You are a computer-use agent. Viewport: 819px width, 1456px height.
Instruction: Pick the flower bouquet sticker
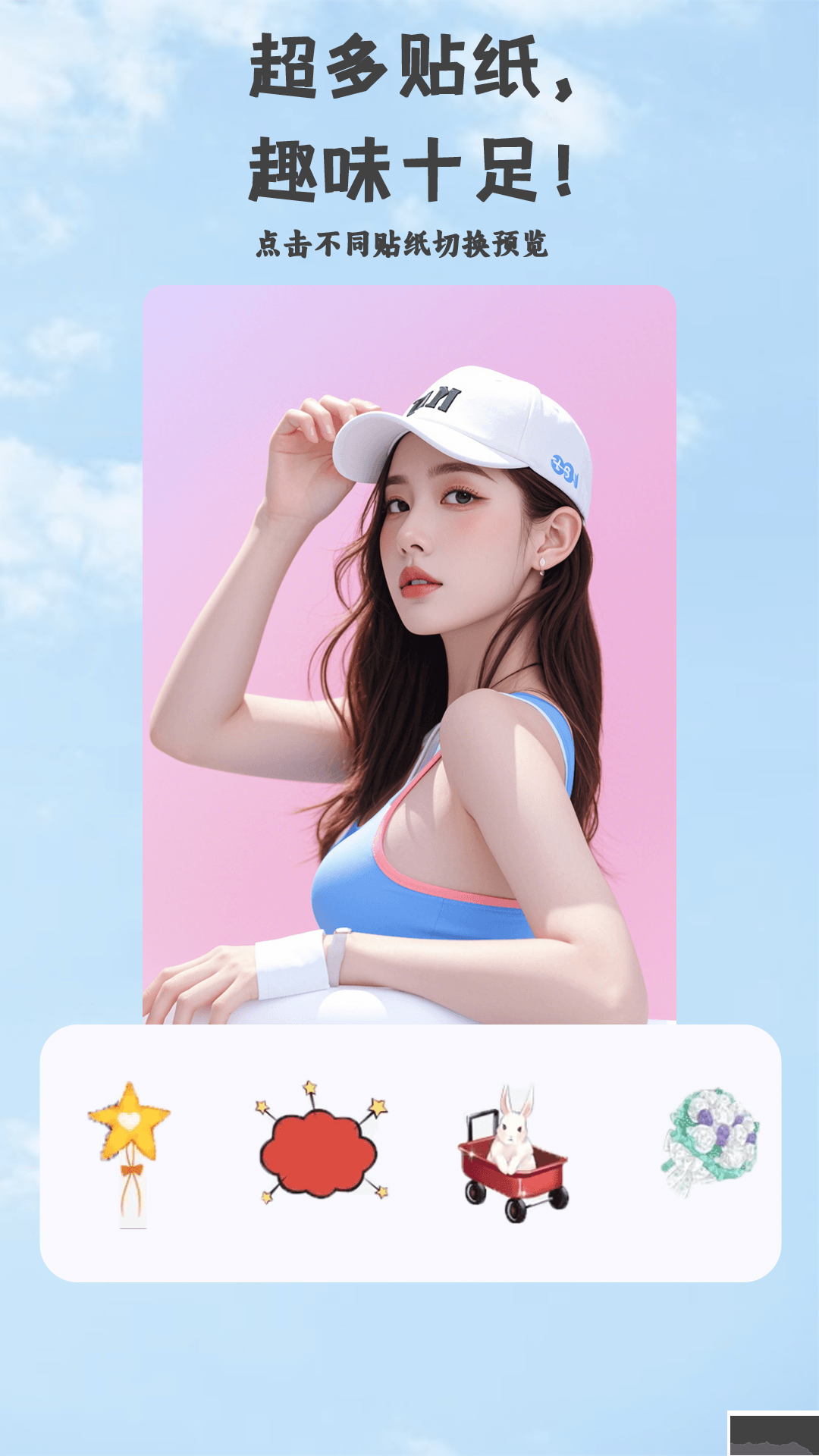711,1140
